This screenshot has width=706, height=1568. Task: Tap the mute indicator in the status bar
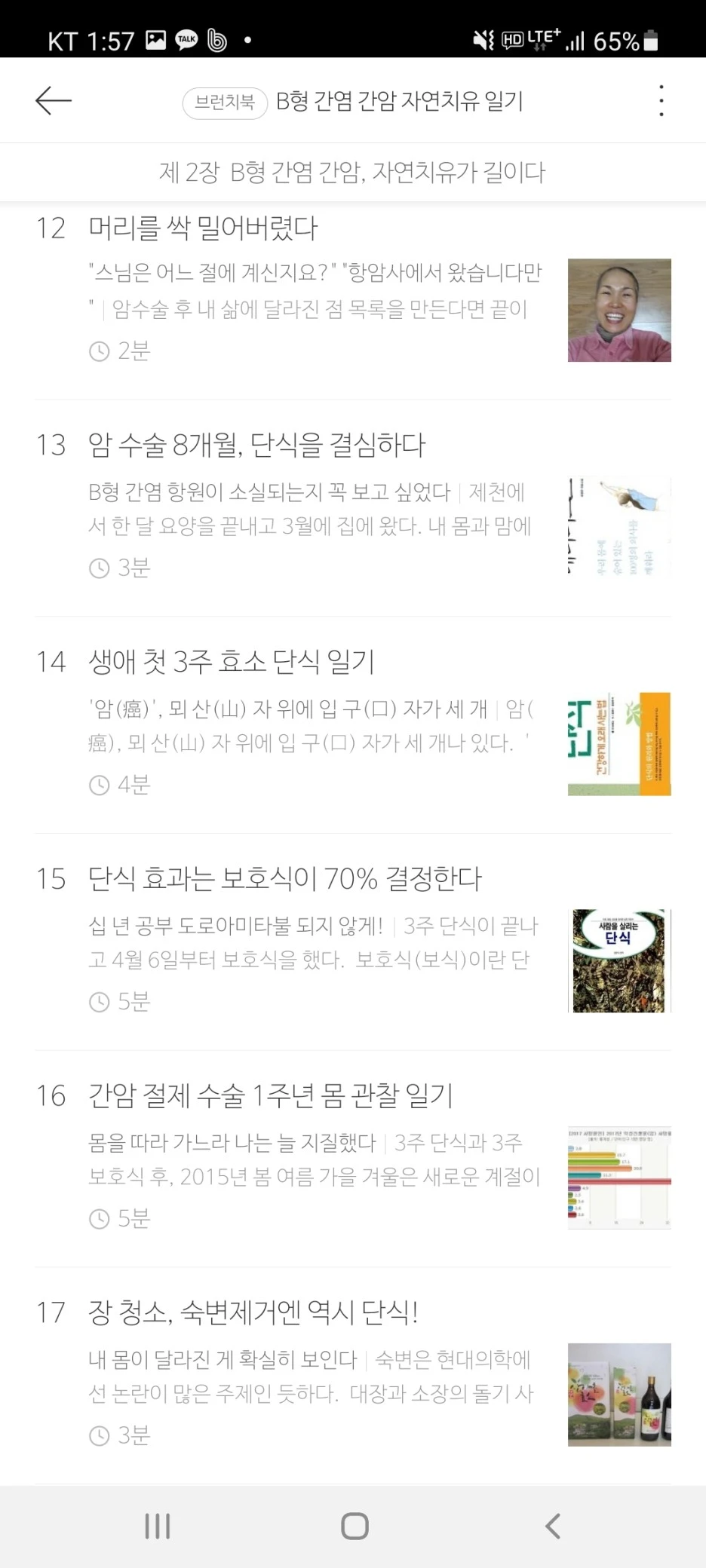click(x=482, y=39)
